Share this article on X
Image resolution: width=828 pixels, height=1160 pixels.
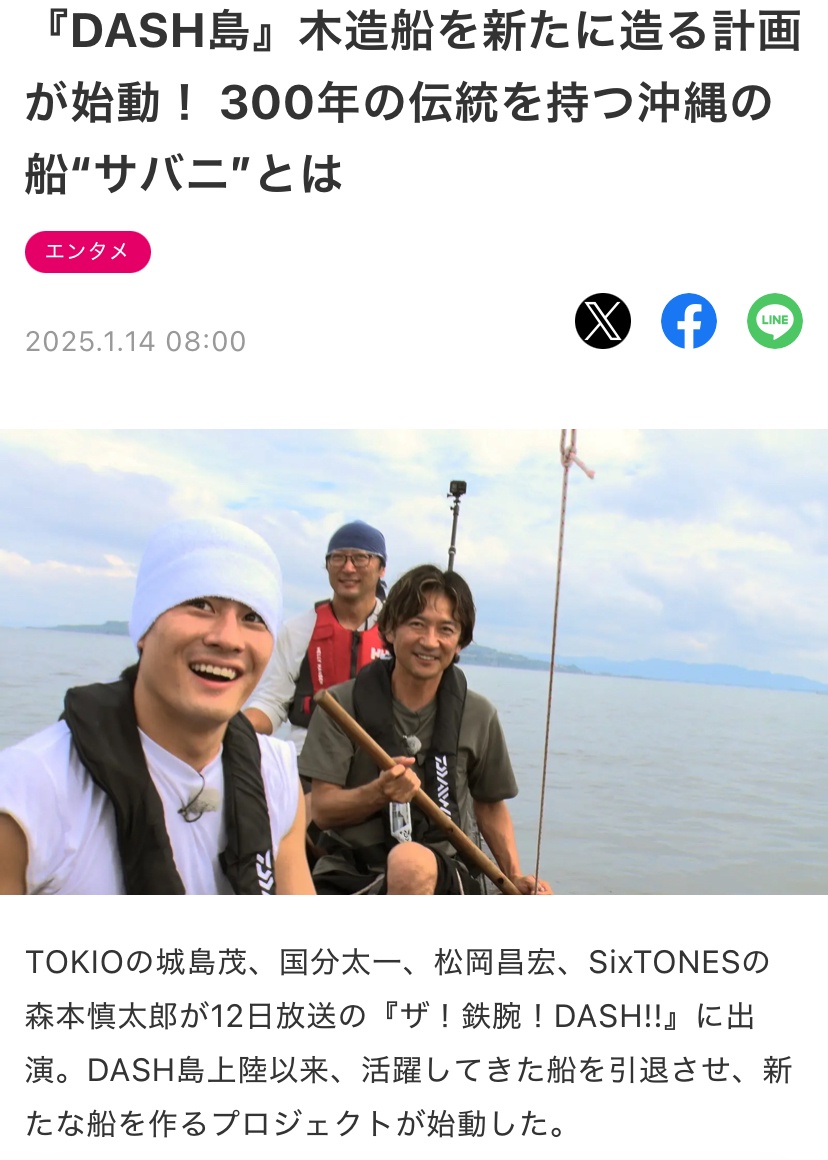603,321
